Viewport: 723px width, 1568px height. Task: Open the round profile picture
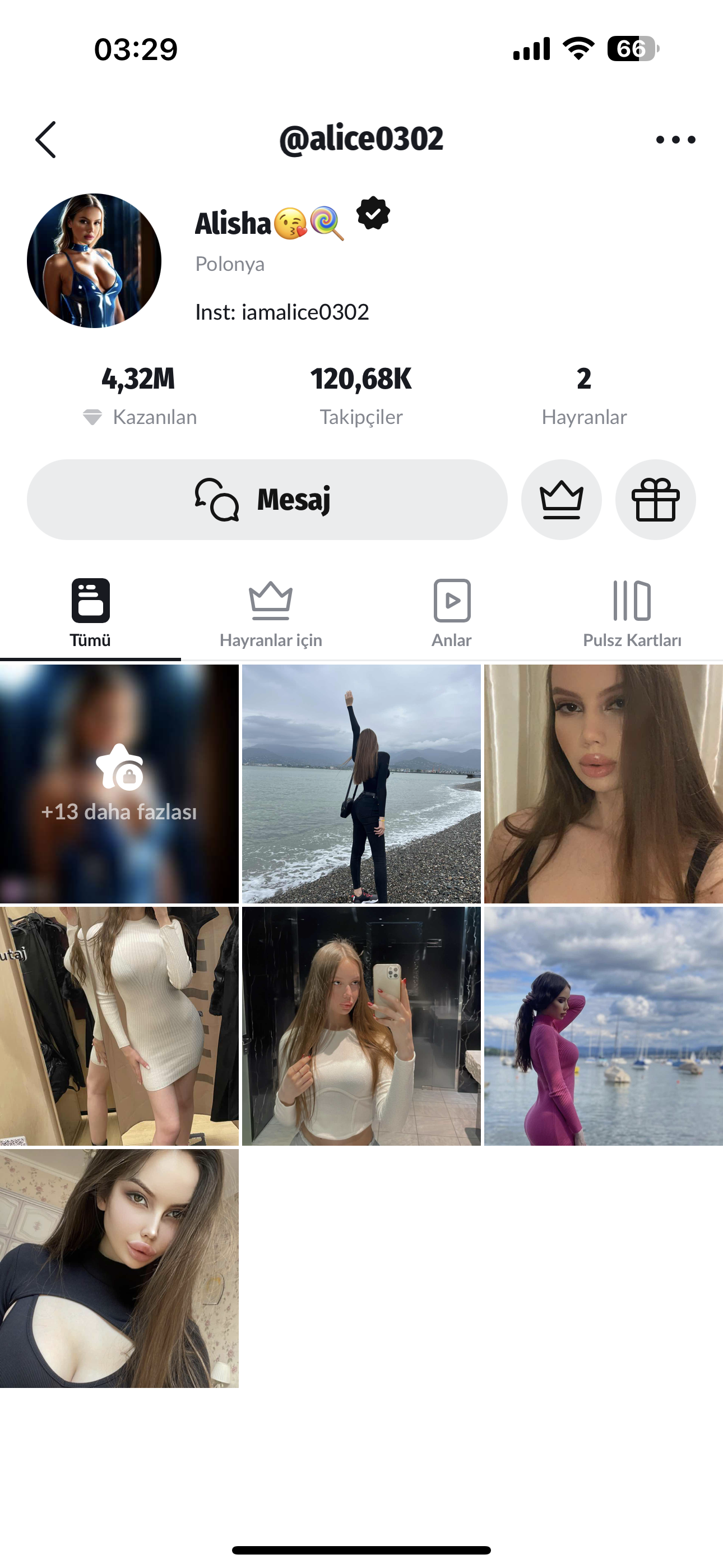pyautogui.click(x=94, y=261)
